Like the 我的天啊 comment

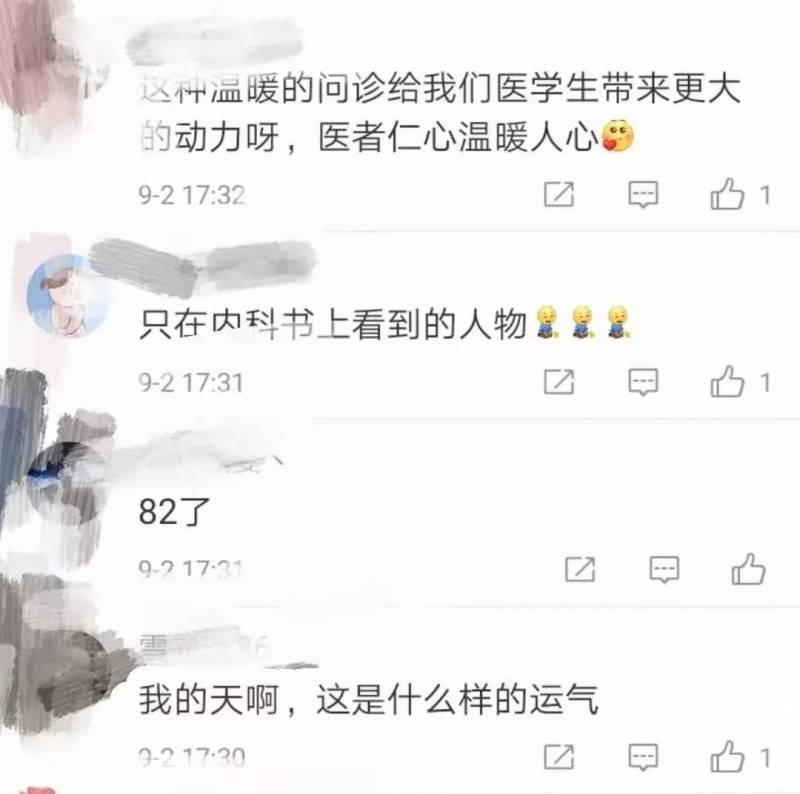pyautogui.click(x=727, y=755)
